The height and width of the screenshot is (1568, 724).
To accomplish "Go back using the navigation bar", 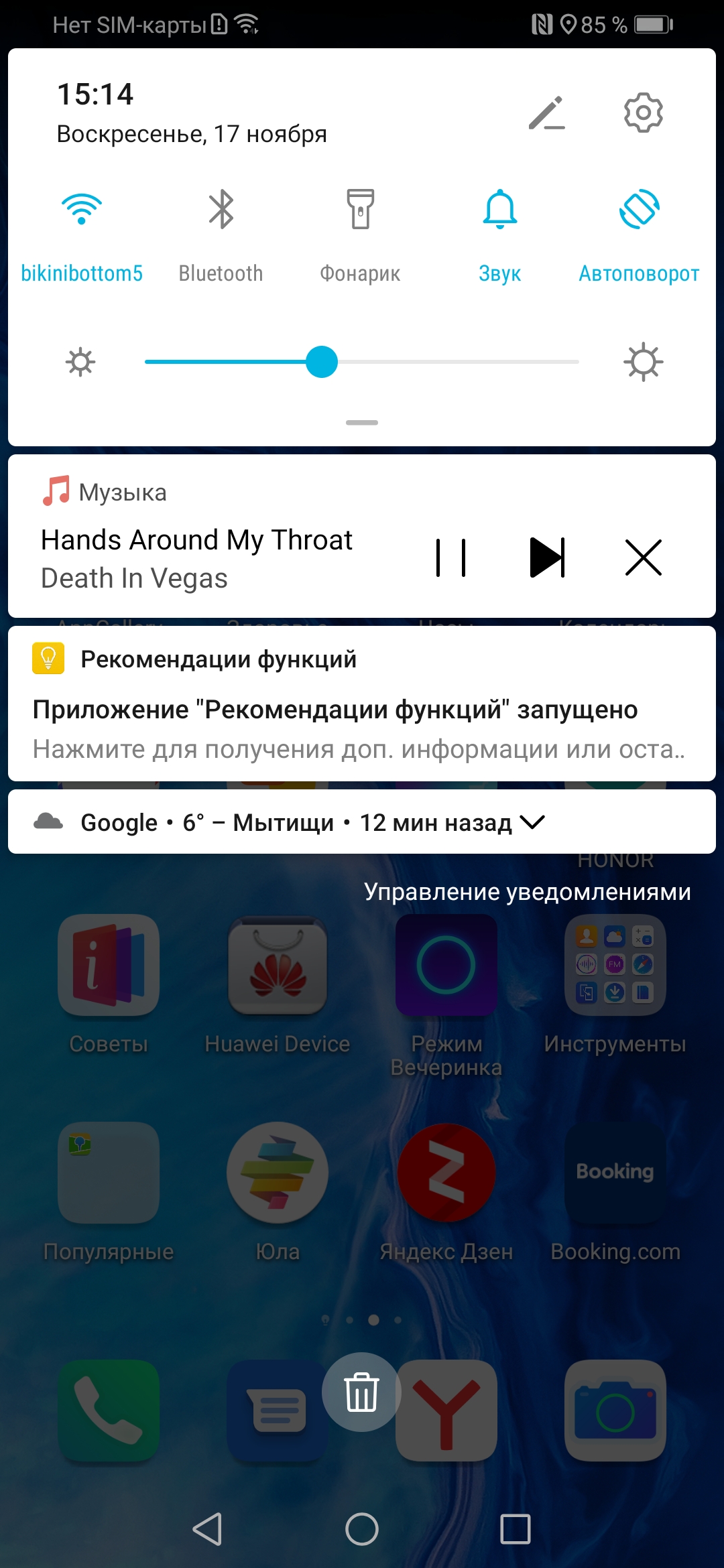I will click(207, 1529).
